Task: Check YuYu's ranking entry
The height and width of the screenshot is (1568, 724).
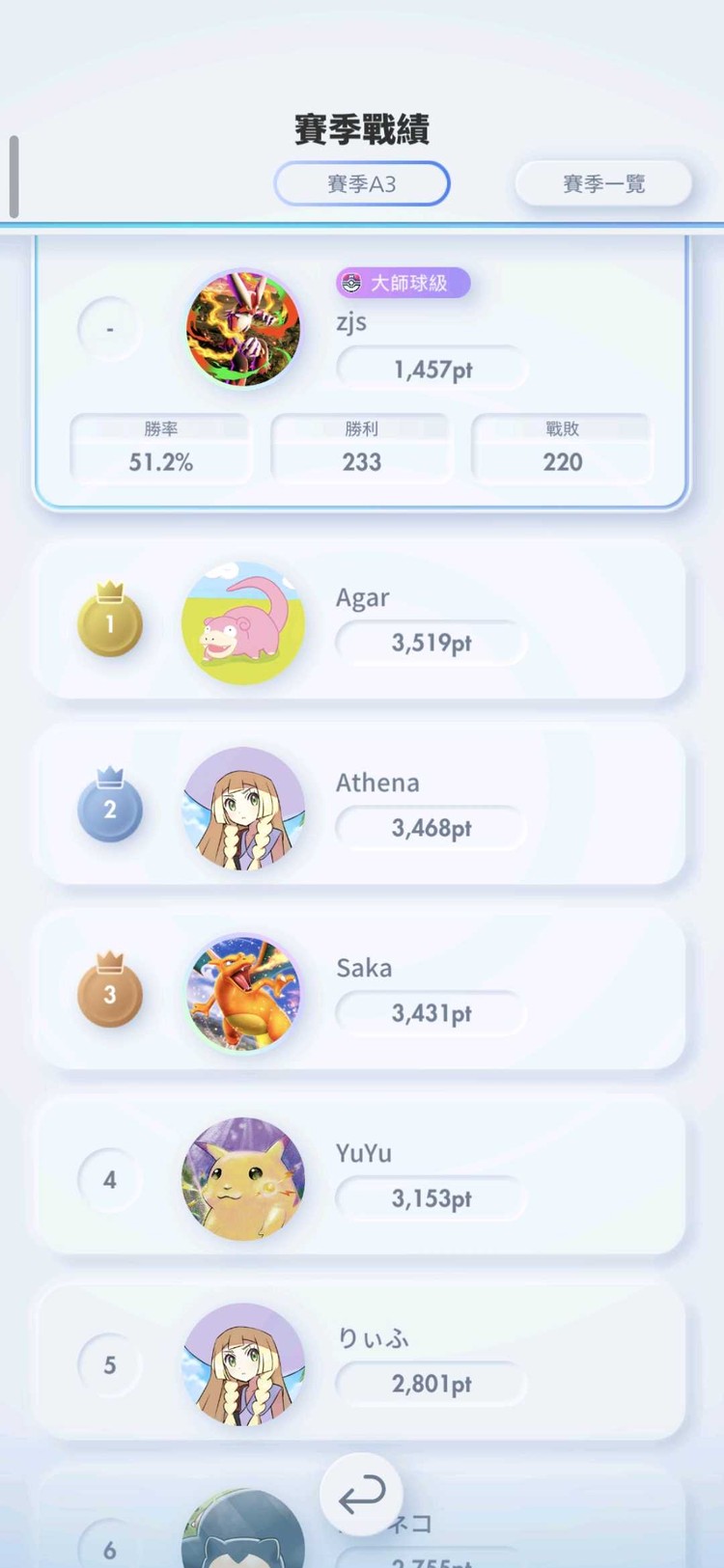Action: (359, 1178)
